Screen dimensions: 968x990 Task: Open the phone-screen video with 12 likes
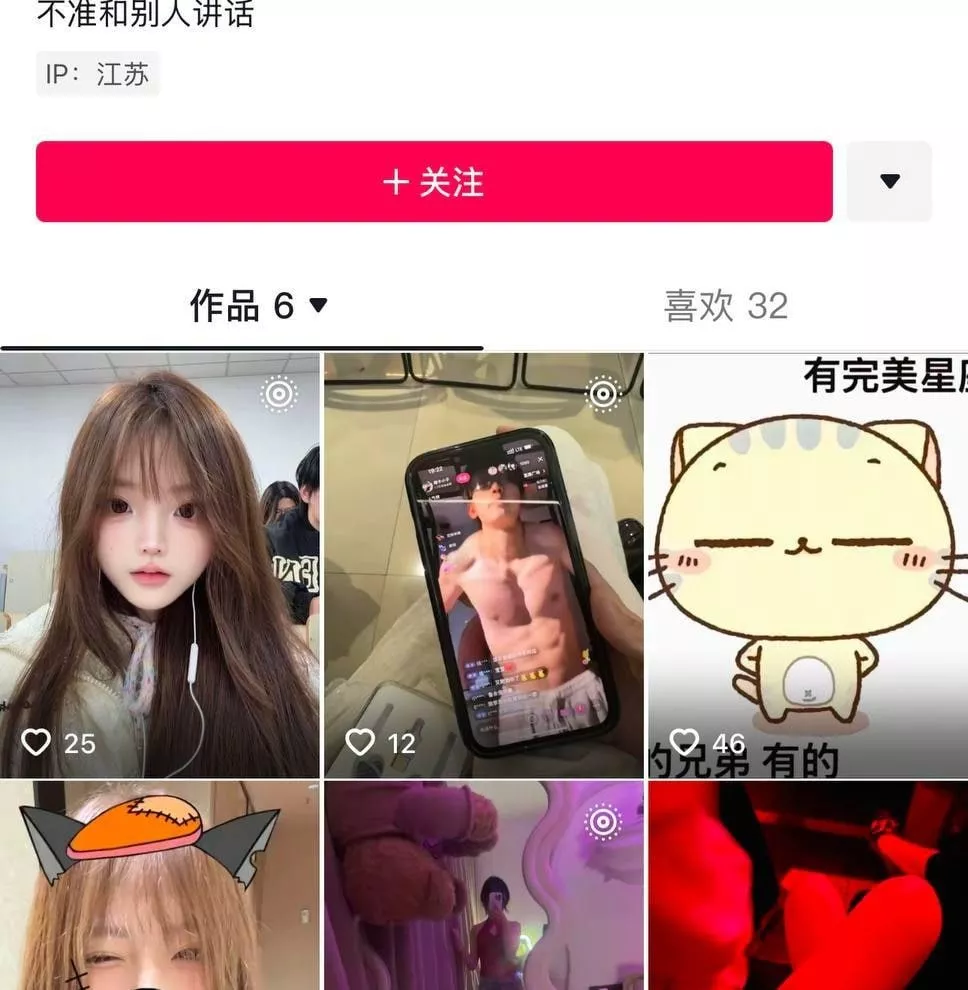484,565
